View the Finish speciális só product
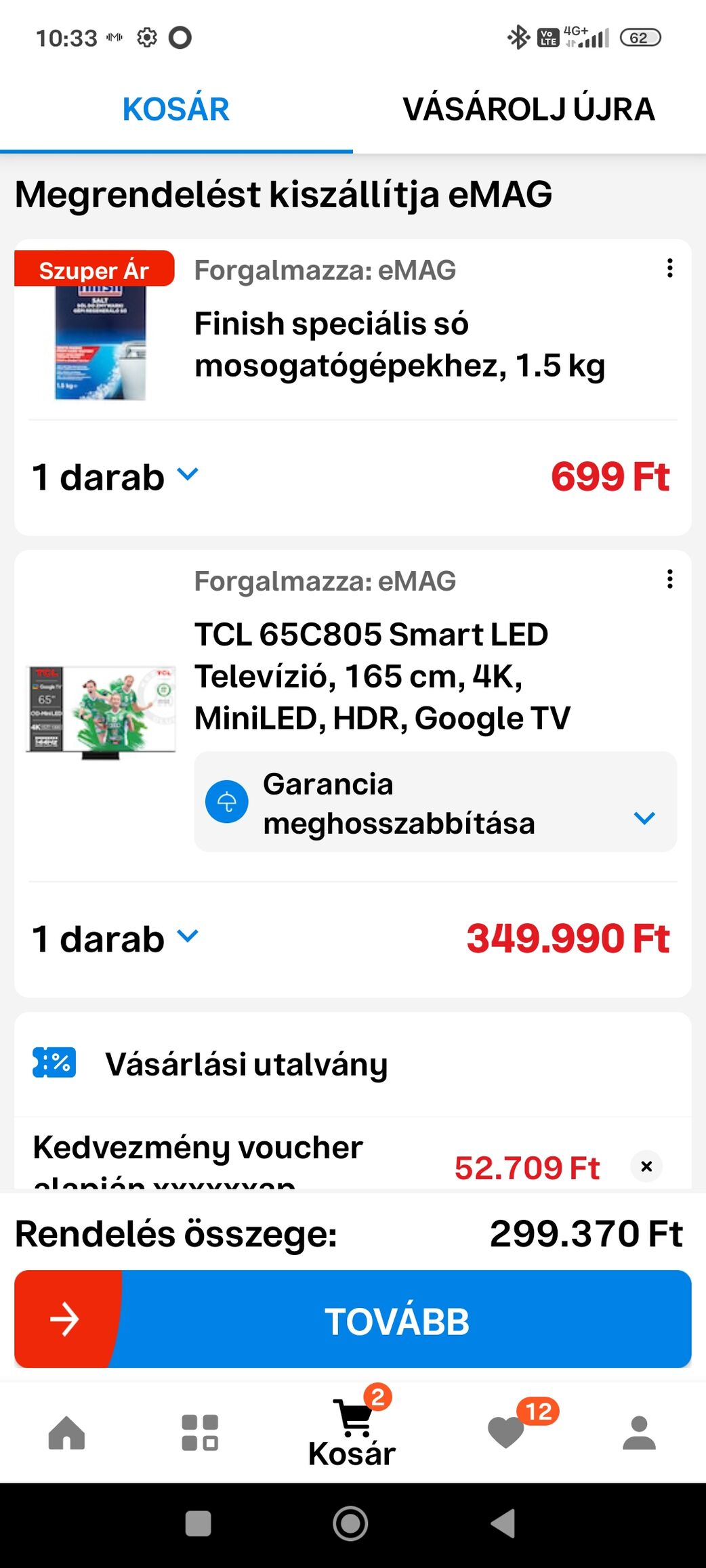This screenshot has height=1568, width=706. tap(400, 345)
